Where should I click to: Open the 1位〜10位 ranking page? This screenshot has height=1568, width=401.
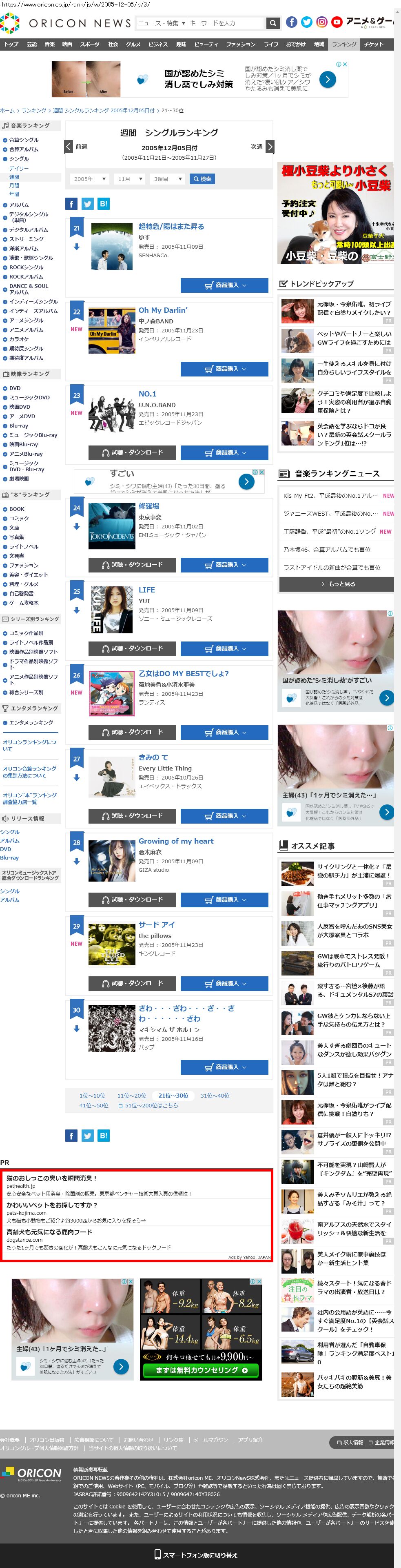pos(92,1096)
